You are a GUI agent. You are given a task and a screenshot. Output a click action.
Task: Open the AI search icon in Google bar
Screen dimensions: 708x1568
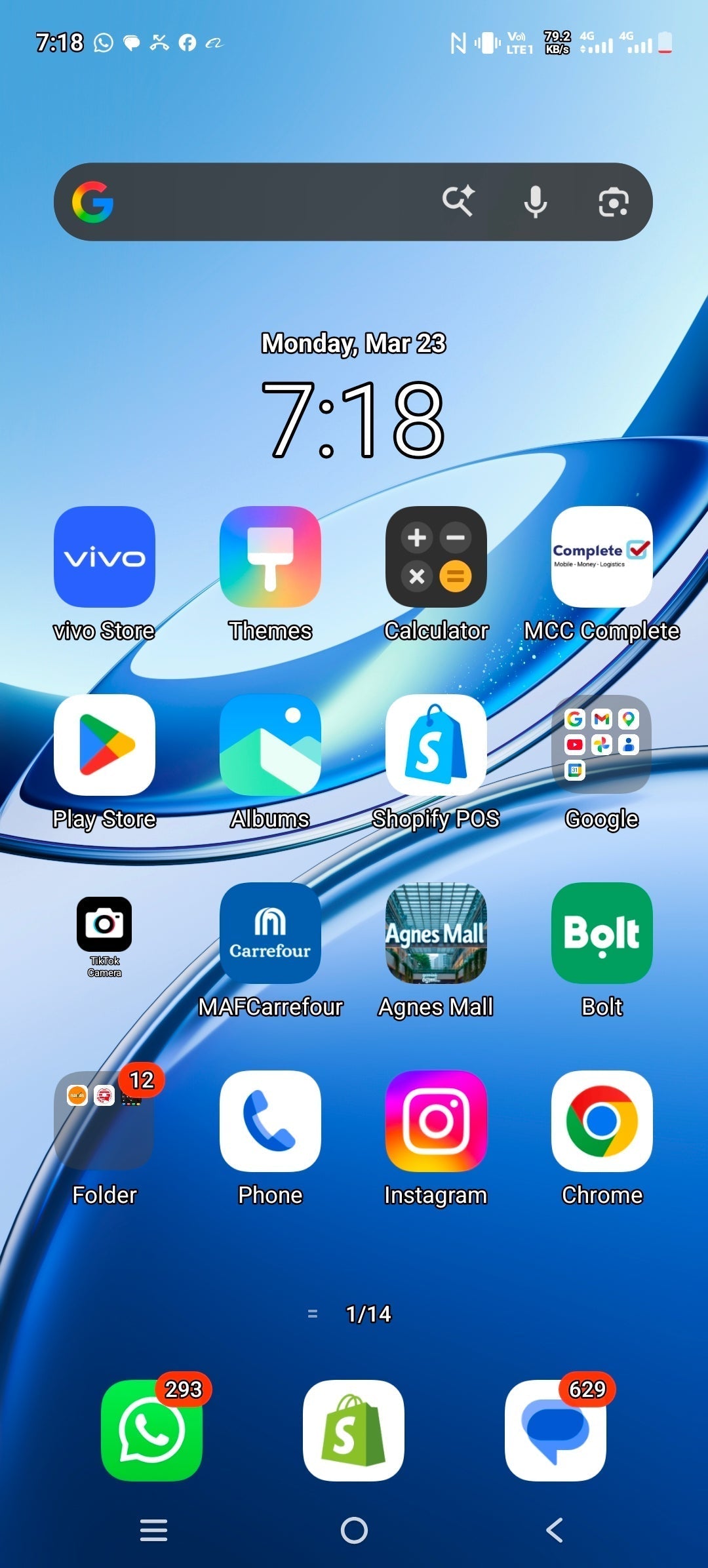coord(458,201)
